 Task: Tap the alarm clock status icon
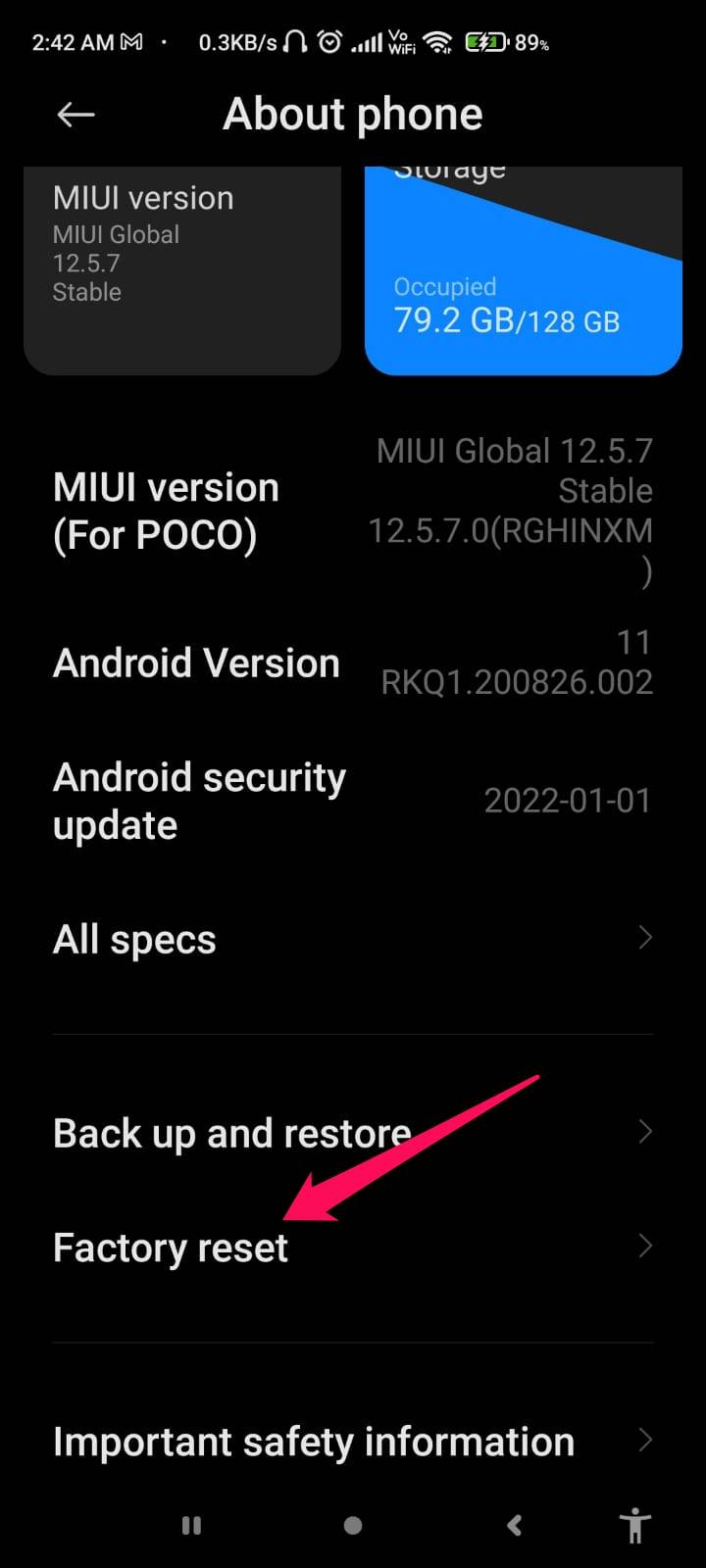click(x=328, y=41)
